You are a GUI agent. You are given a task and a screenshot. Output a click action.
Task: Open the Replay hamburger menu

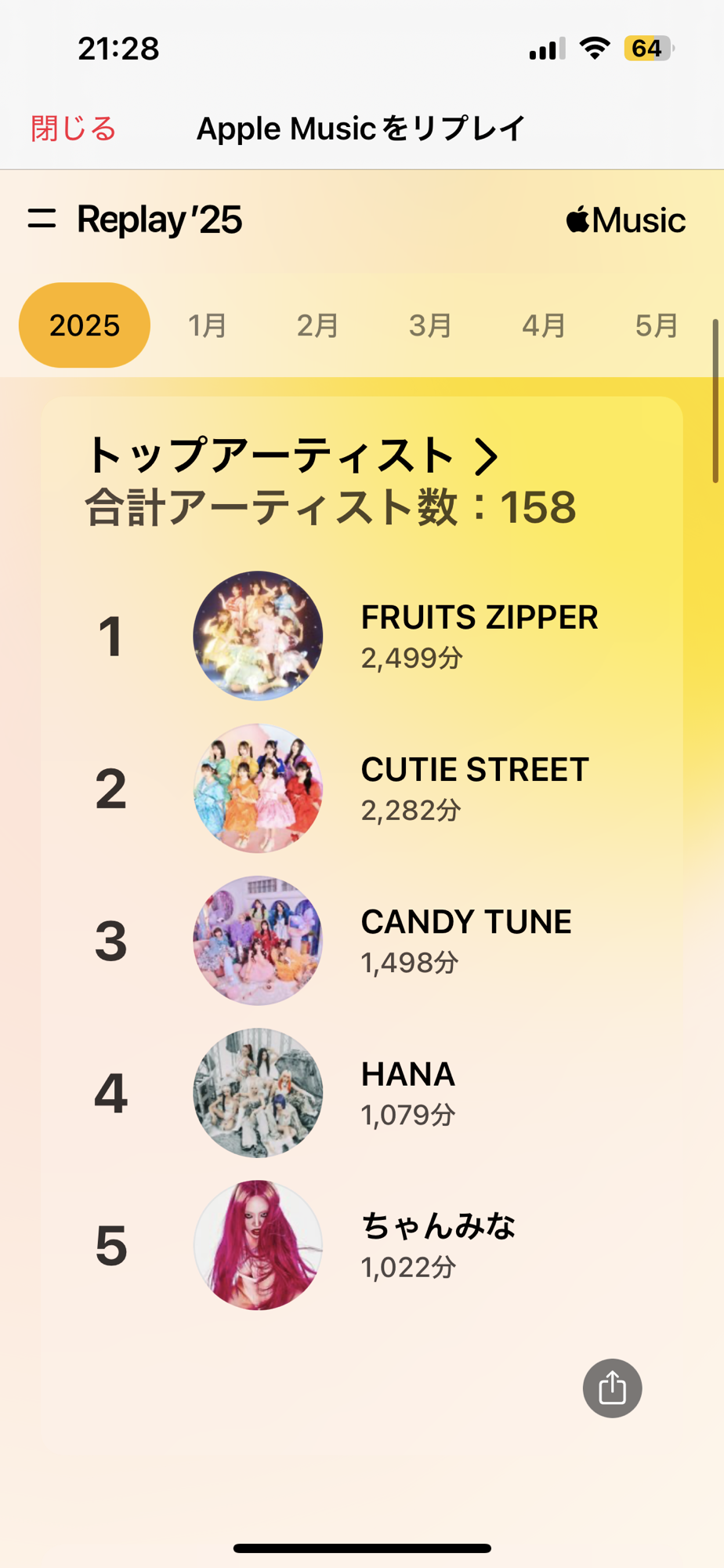pos(42,219)
